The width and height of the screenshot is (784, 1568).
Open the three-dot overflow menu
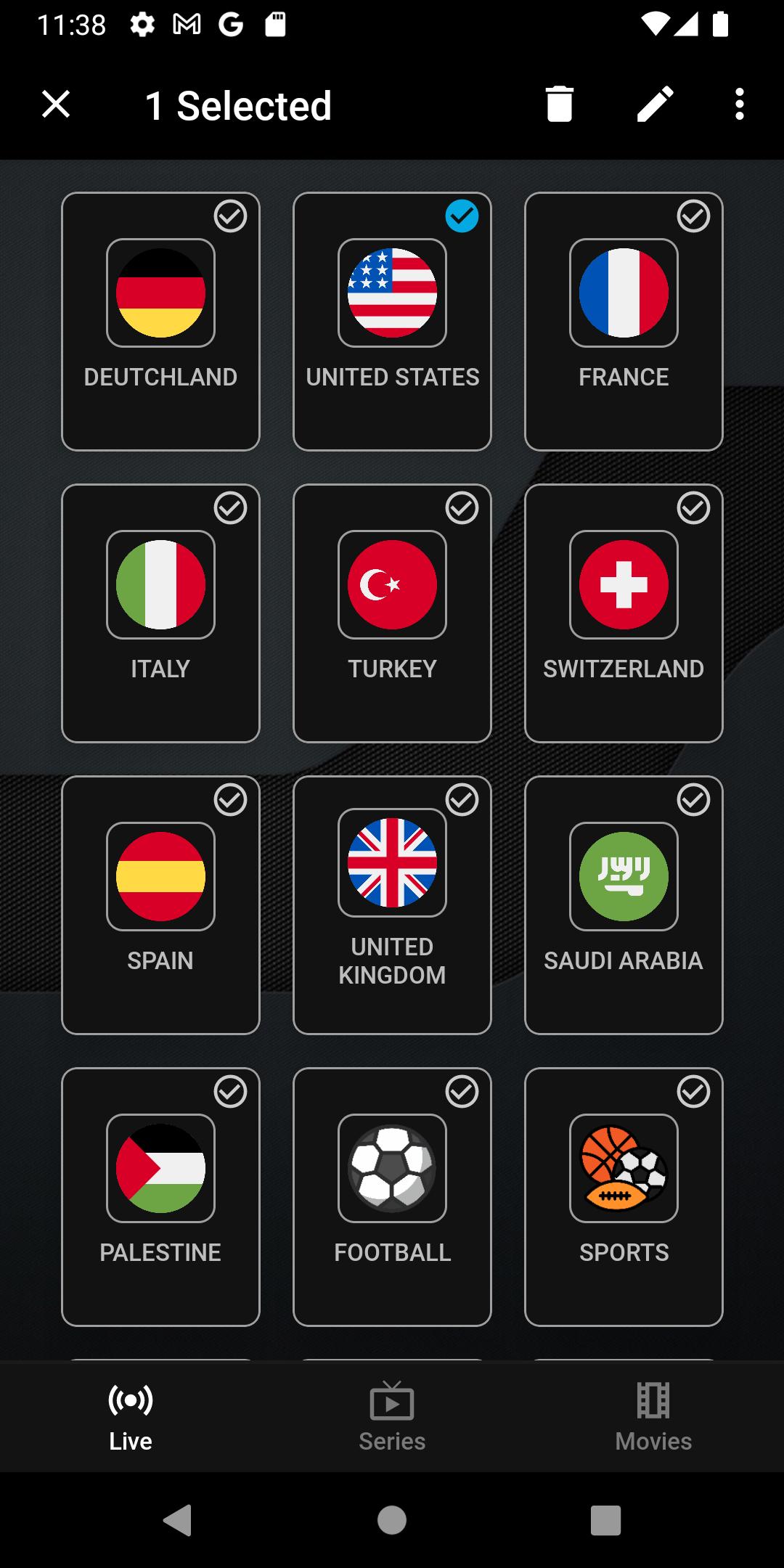click(739, 105)
